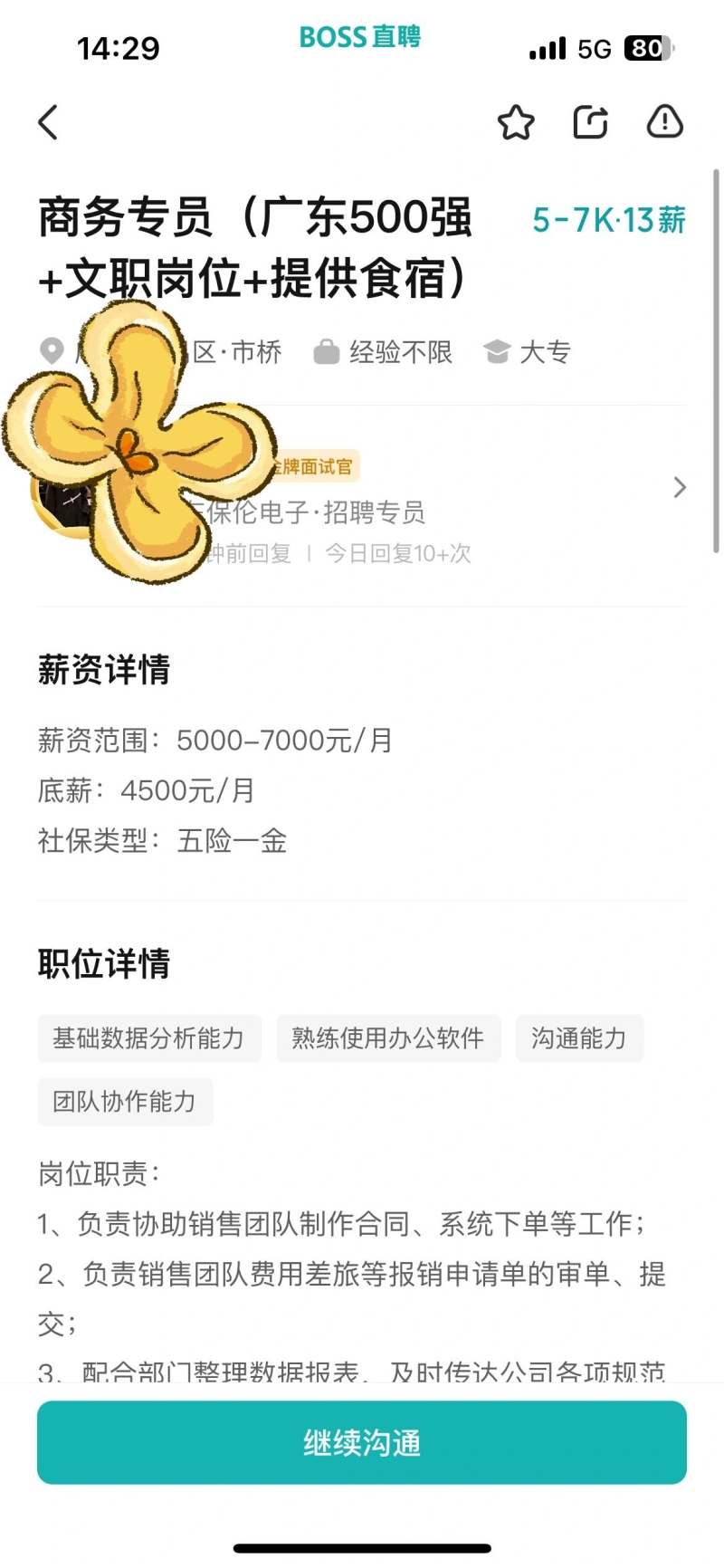
Task: Tap the 继续沟通 button
Action: (x=362, y=1442)
